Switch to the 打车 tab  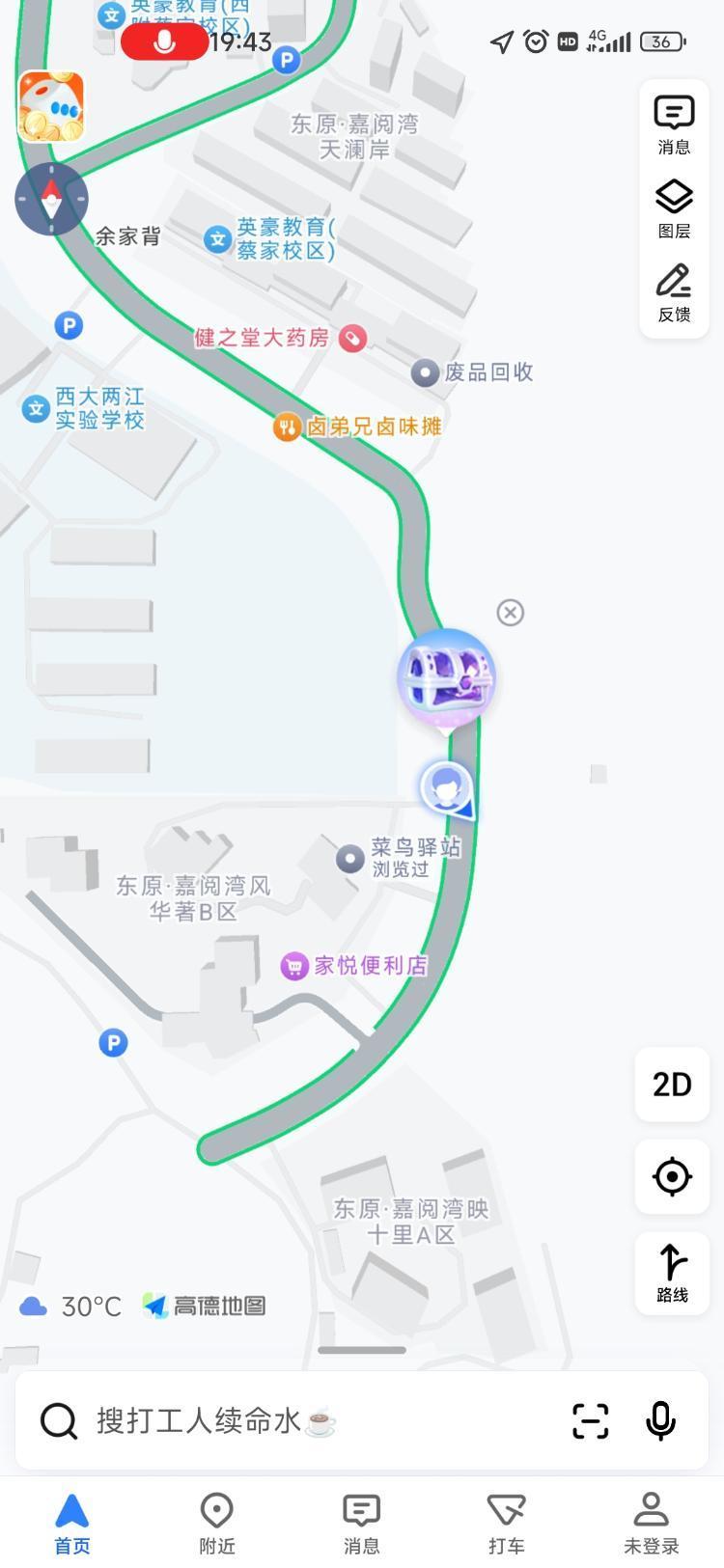(506, 1524)
